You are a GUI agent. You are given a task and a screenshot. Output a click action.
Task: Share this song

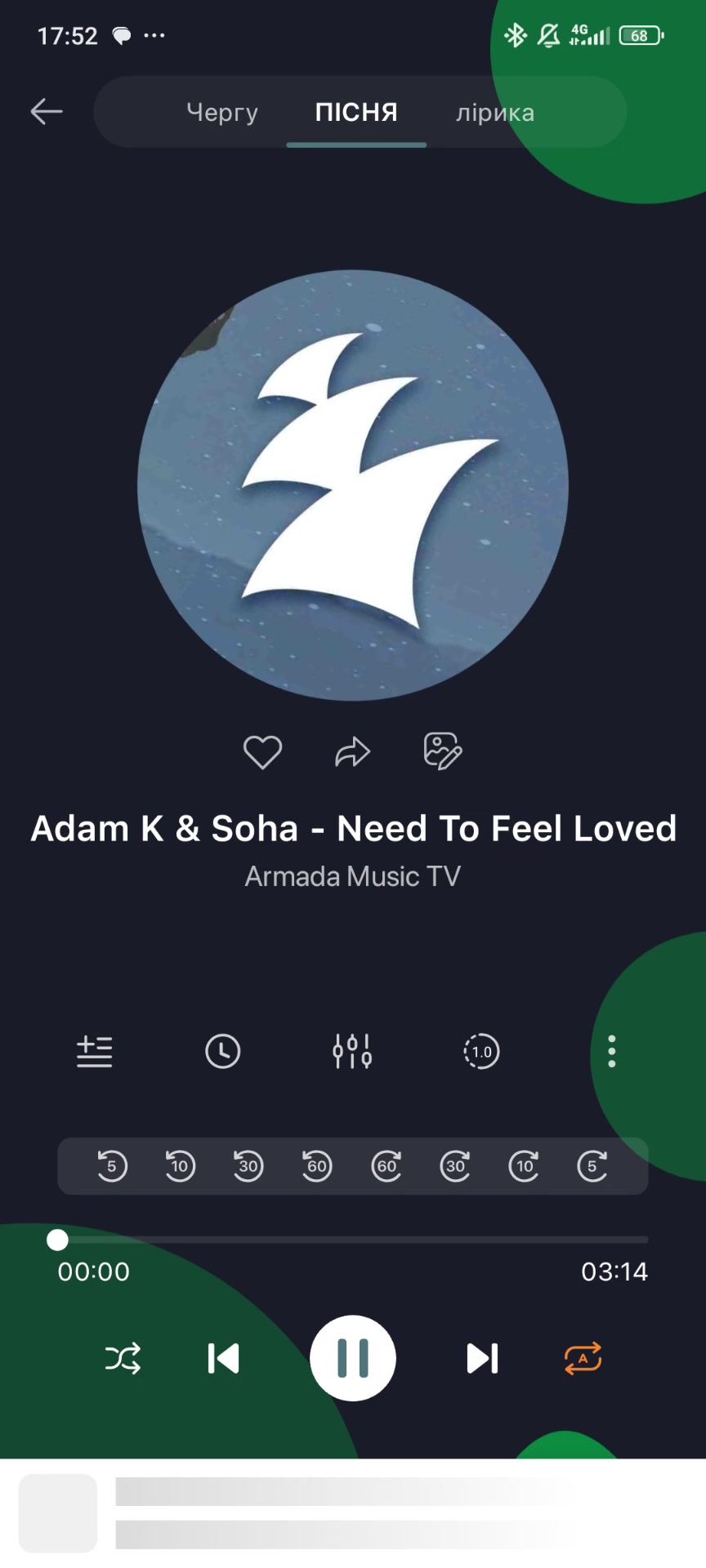coord(353,752)
